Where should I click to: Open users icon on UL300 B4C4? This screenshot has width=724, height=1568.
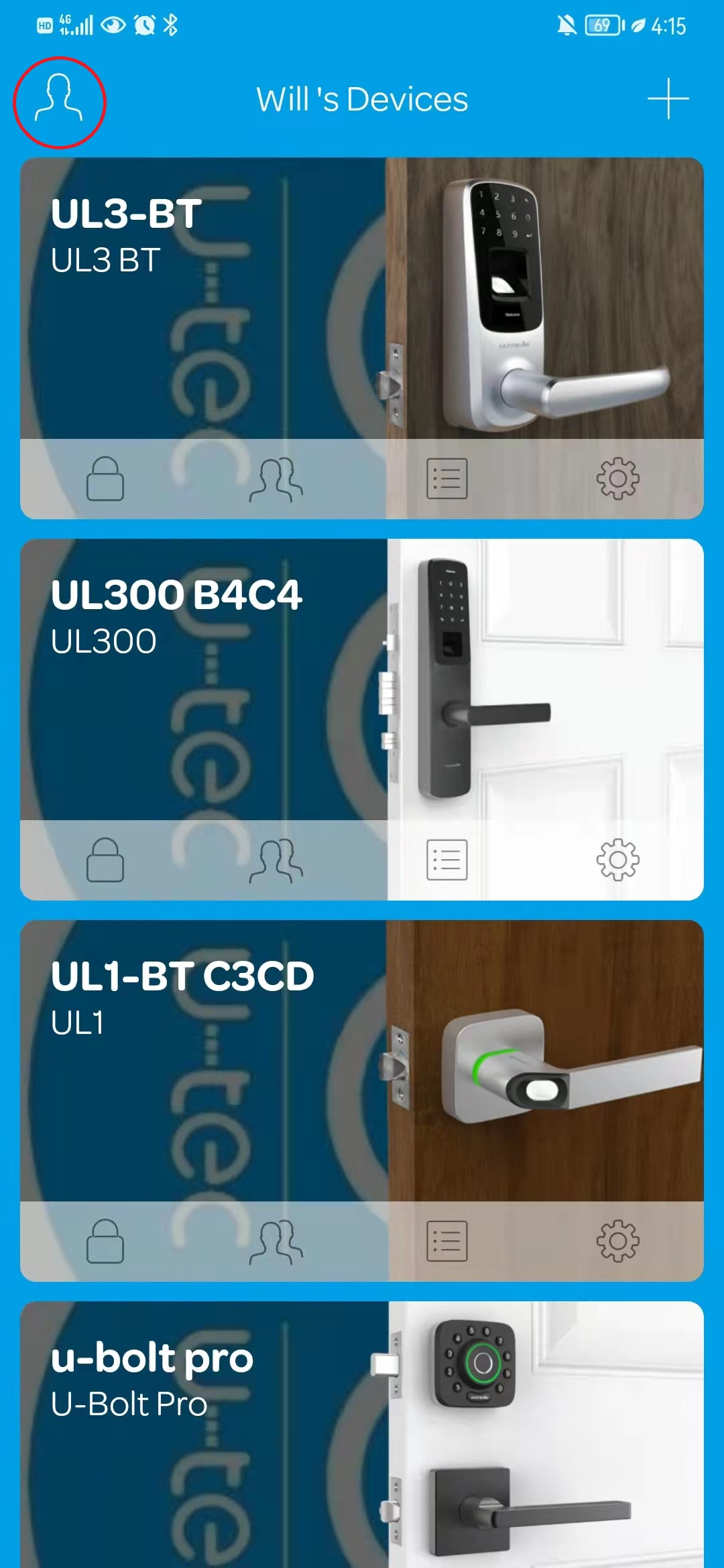pyautogui.click(x=276, y=860)
